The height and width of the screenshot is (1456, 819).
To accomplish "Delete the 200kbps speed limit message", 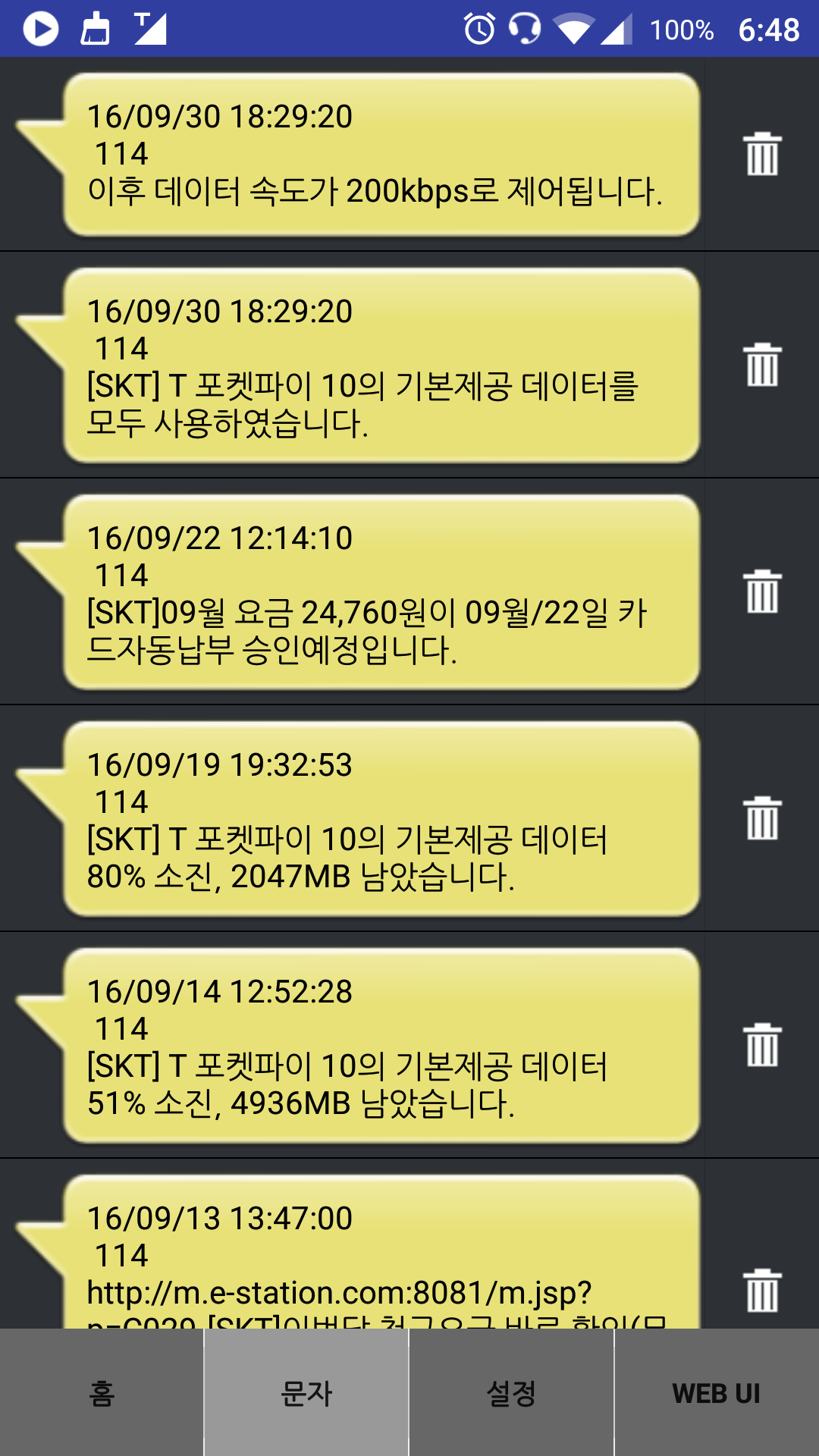I will pyautogui.click(x=761, y=154).
